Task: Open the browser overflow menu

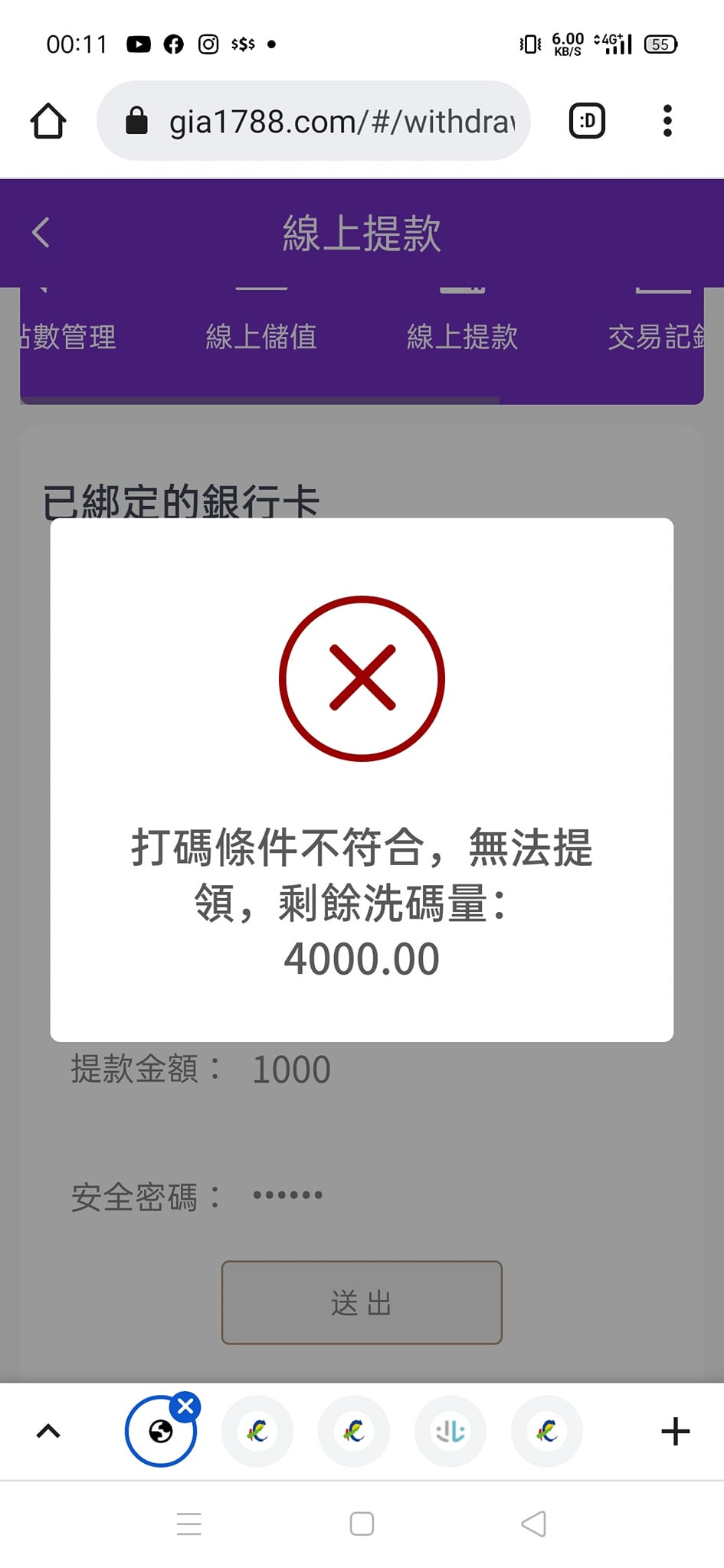Action: point(667,121)
